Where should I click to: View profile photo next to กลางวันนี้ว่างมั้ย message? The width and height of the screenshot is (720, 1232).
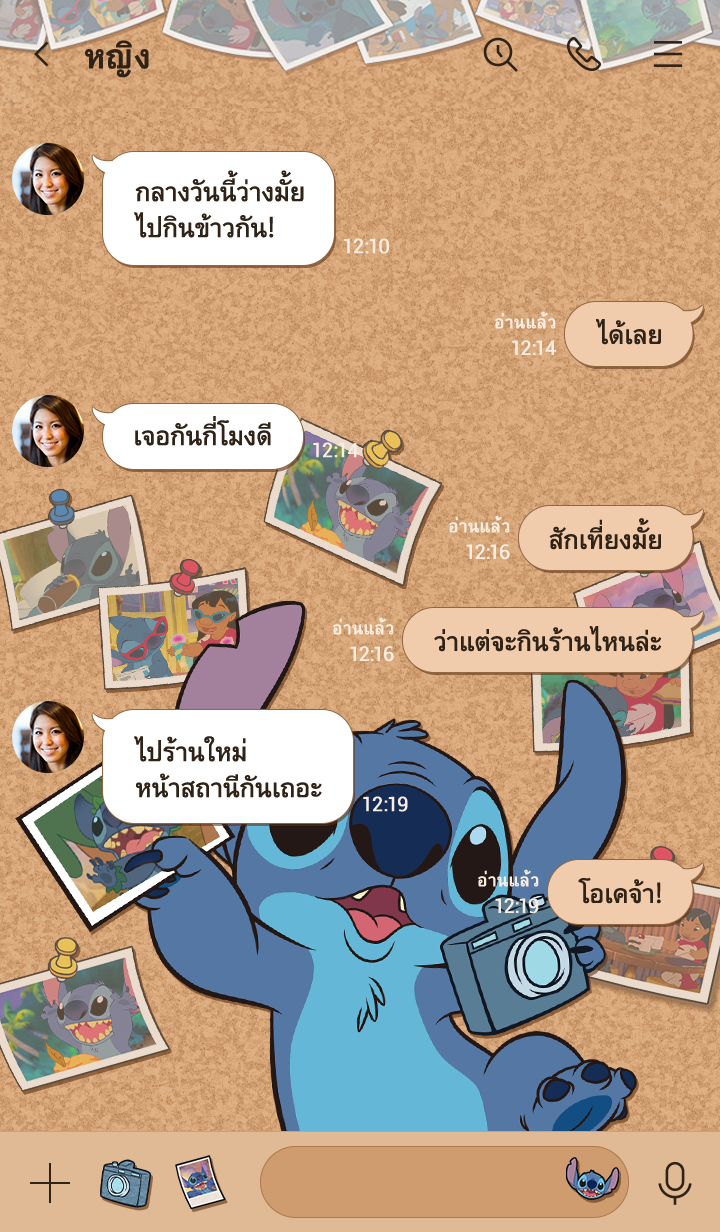[48, 179]
